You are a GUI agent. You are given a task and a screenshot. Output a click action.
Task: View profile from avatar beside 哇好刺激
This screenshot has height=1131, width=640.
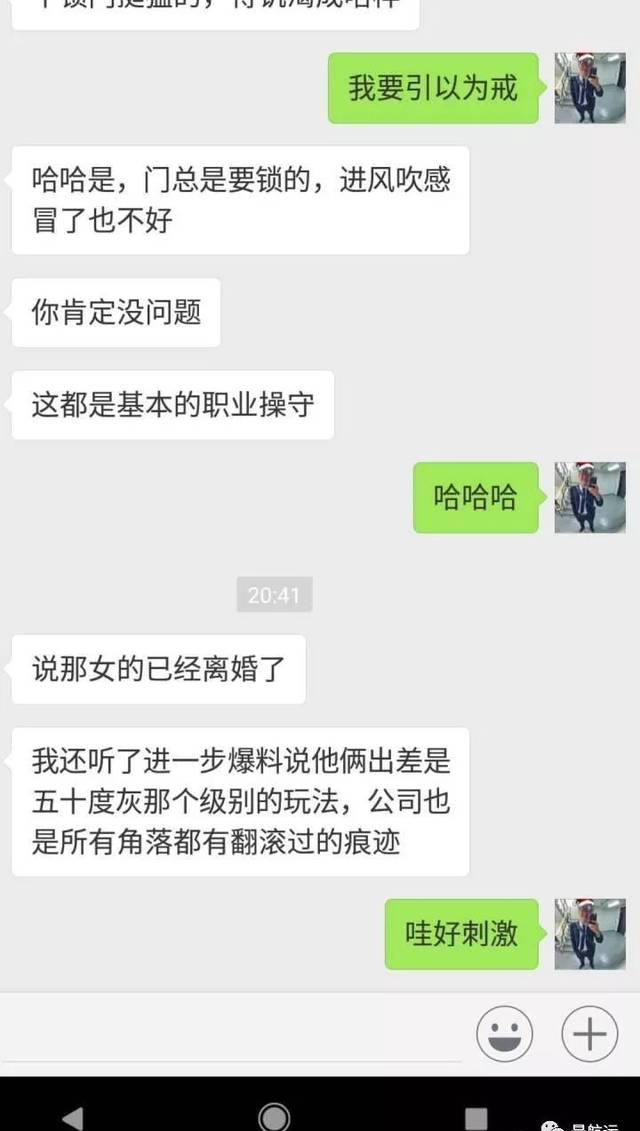click(590, 934)
